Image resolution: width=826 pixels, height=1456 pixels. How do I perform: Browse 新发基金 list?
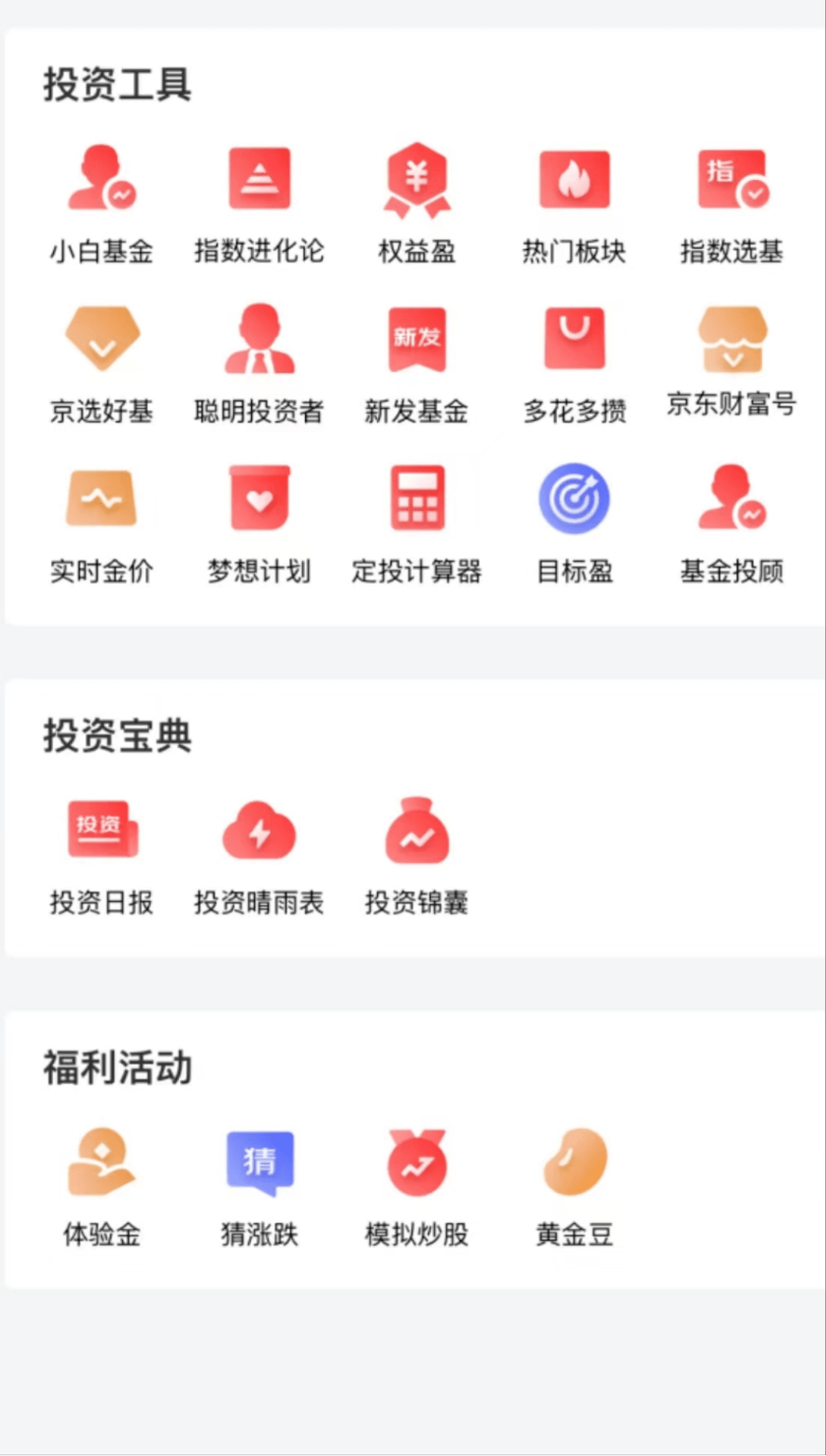point(417,340)
